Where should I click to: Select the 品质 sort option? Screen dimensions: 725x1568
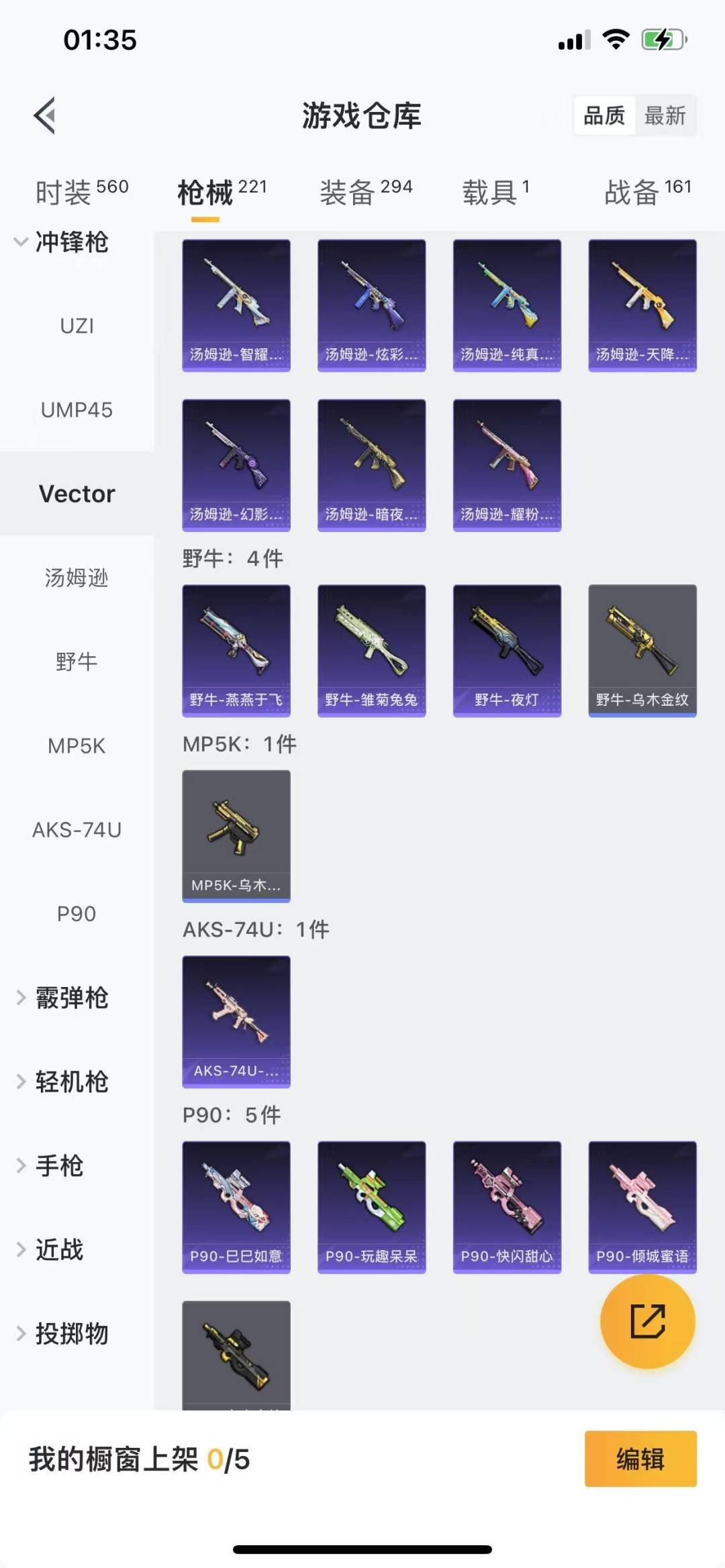[604, 116]
